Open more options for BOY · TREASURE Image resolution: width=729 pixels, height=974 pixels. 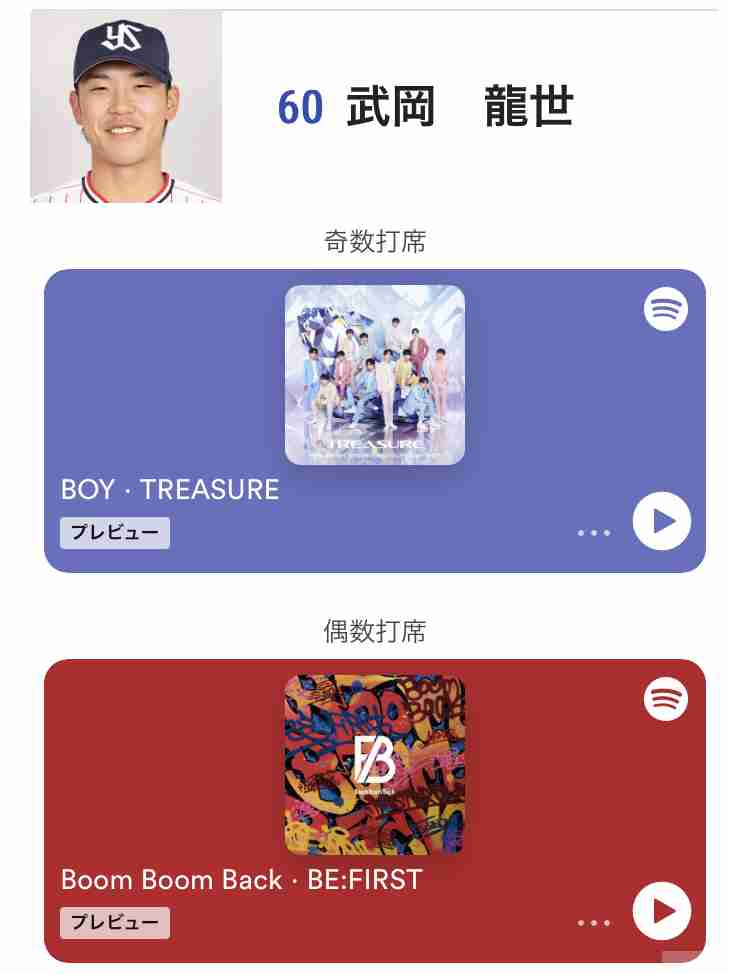[x=594, y=533]
